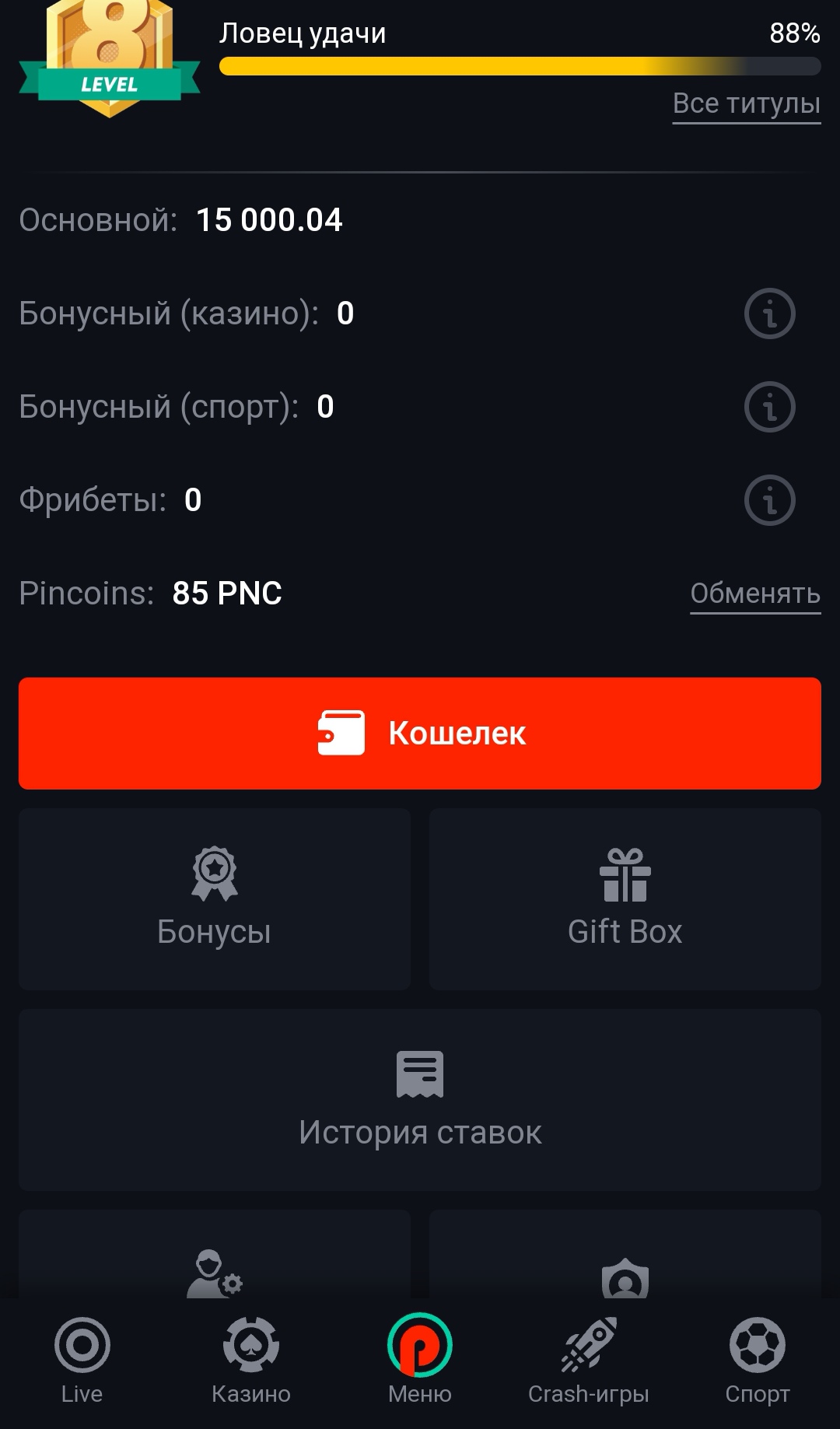Select the Меню tab
840x1429 pixels.
420,1361
